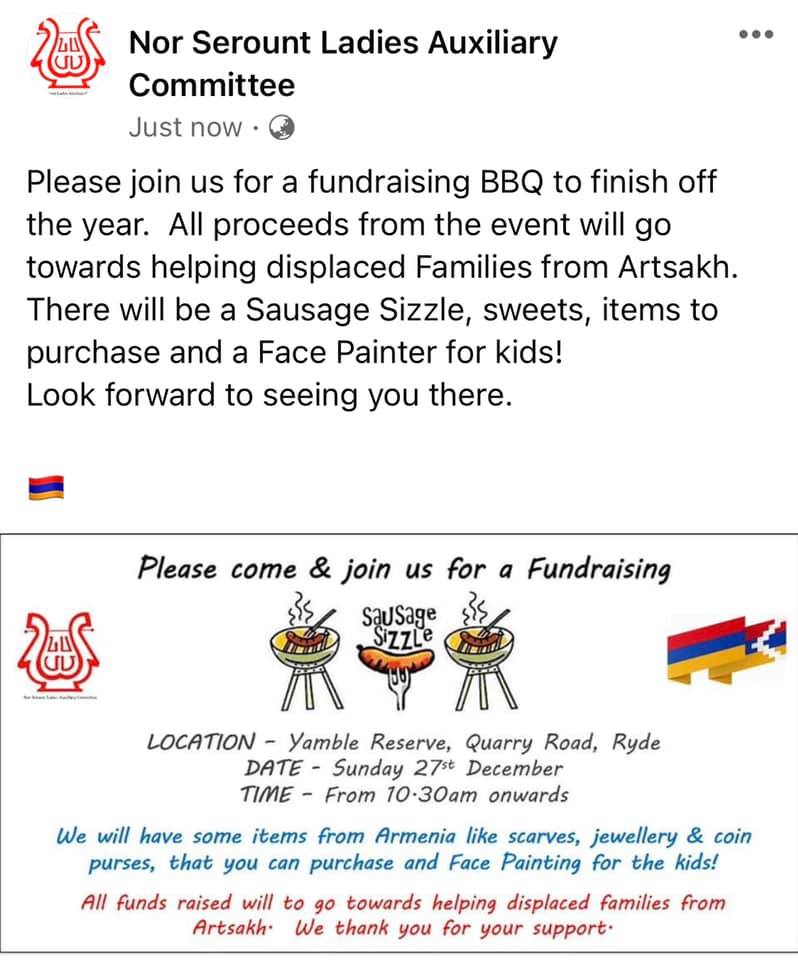Open the post's three-dot options menu
This screenshot has height=960, width=798.
(x=755, y=34)
